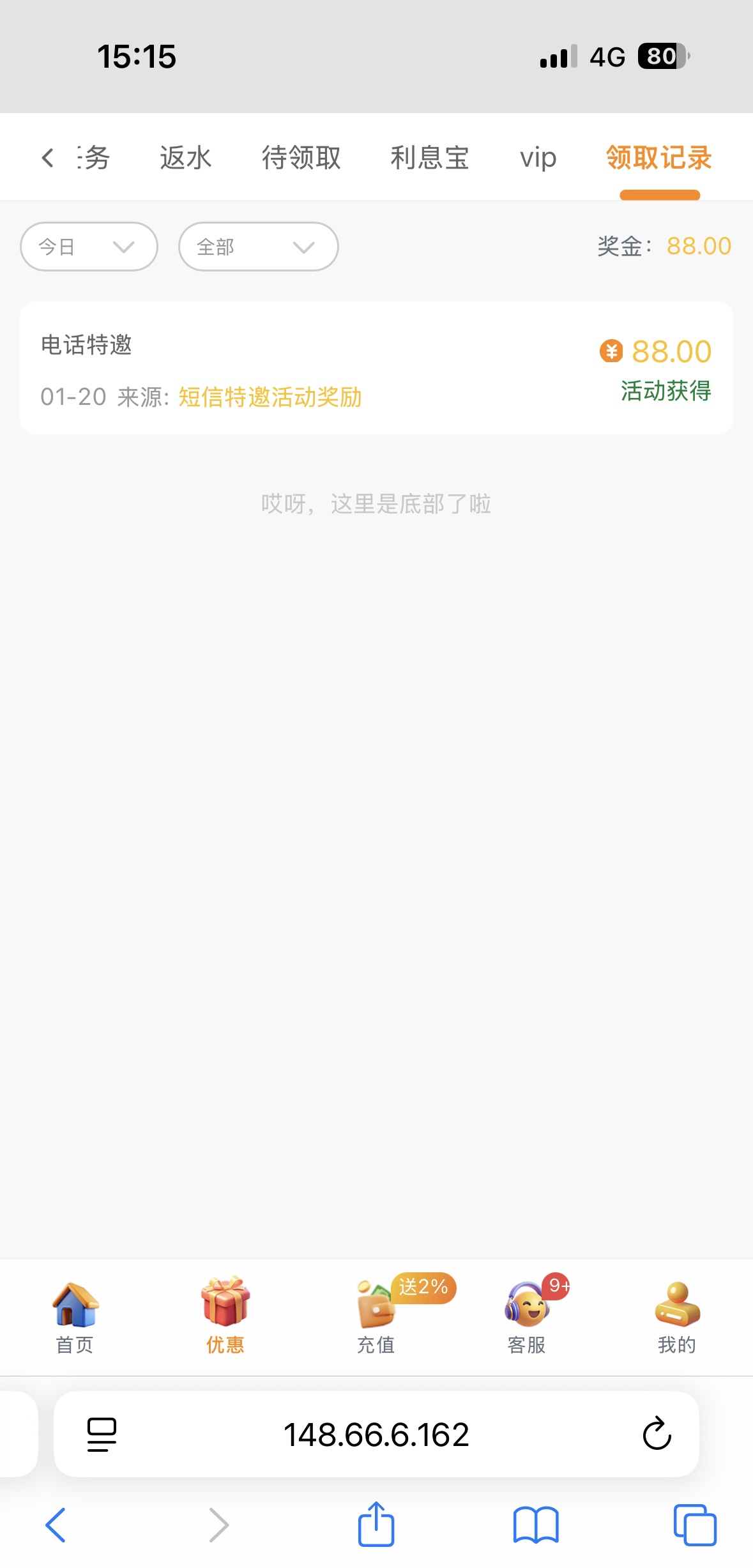The image size is (753, 1568).
Task: Open 充值 in bottom navigation
Action: [376, 1317]
